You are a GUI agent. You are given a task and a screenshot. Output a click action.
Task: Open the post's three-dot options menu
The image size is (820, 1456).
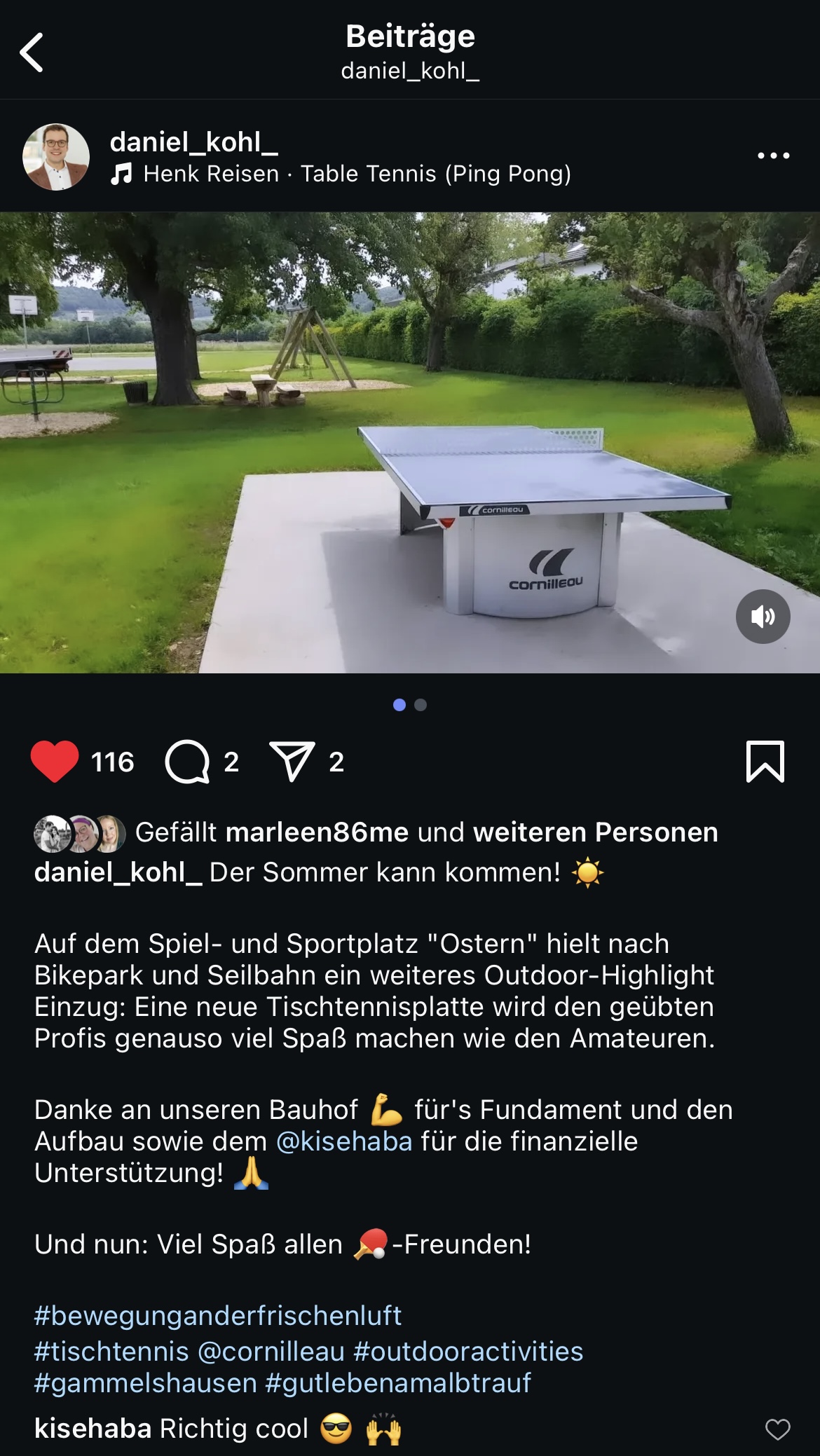tap(773, 156)
